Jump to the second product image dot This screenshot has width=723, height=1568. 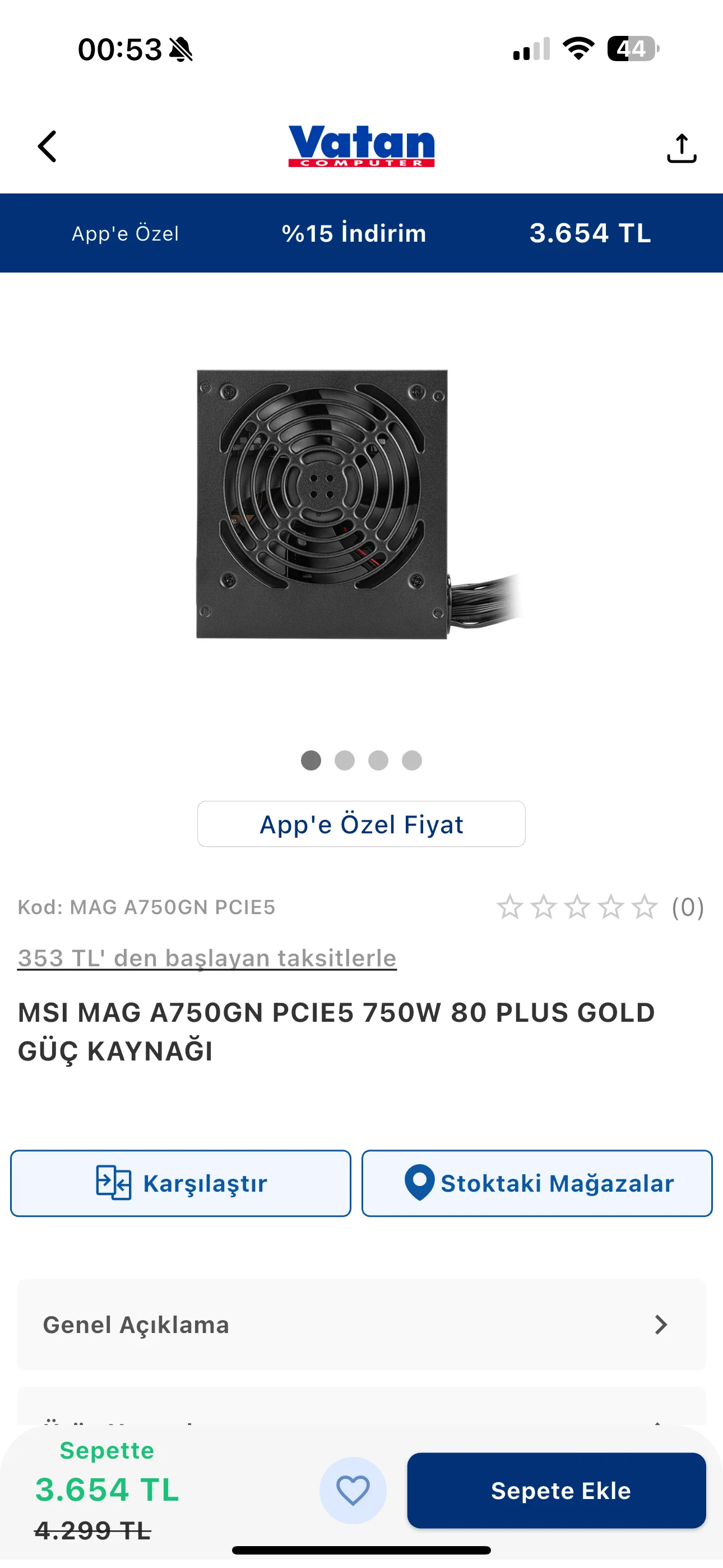[345, 760]
